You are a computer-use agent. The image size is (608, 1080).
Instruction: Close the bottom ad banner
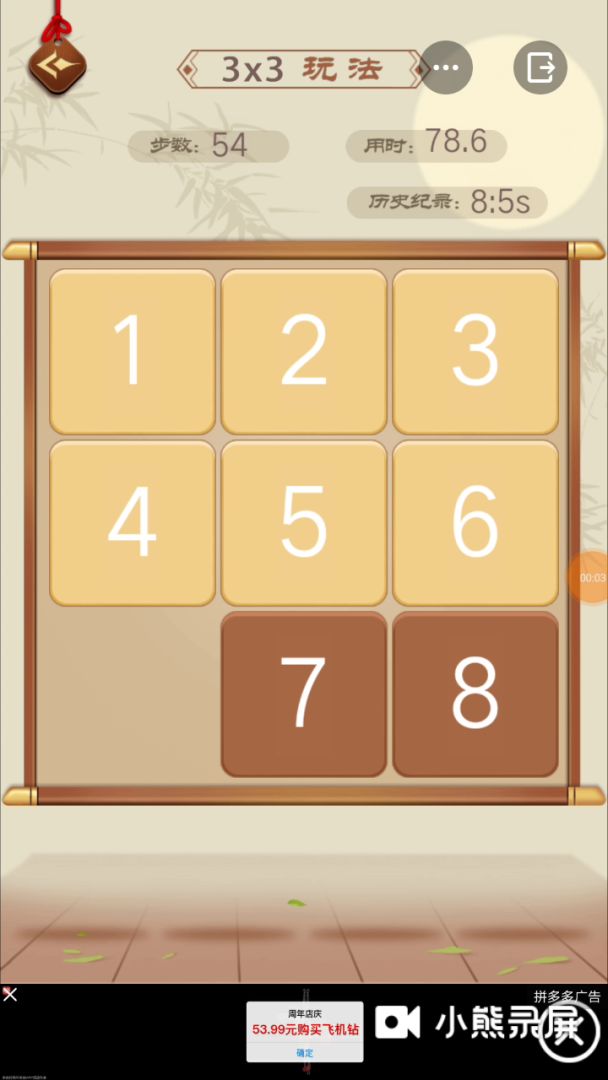(x=10, y=994)
